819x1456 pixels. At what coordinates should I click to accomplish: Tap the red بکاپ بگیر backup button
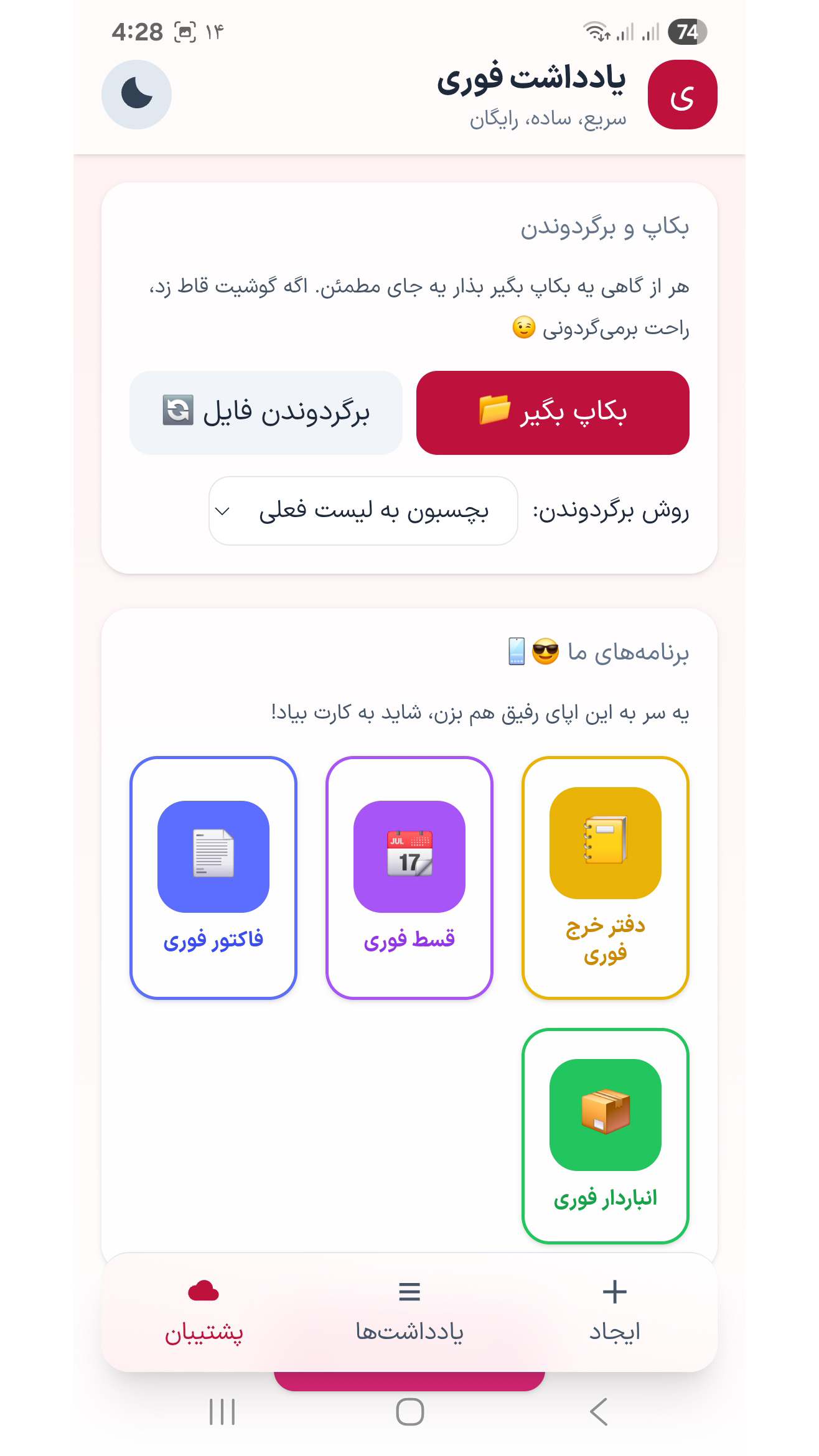coord(552,413)
